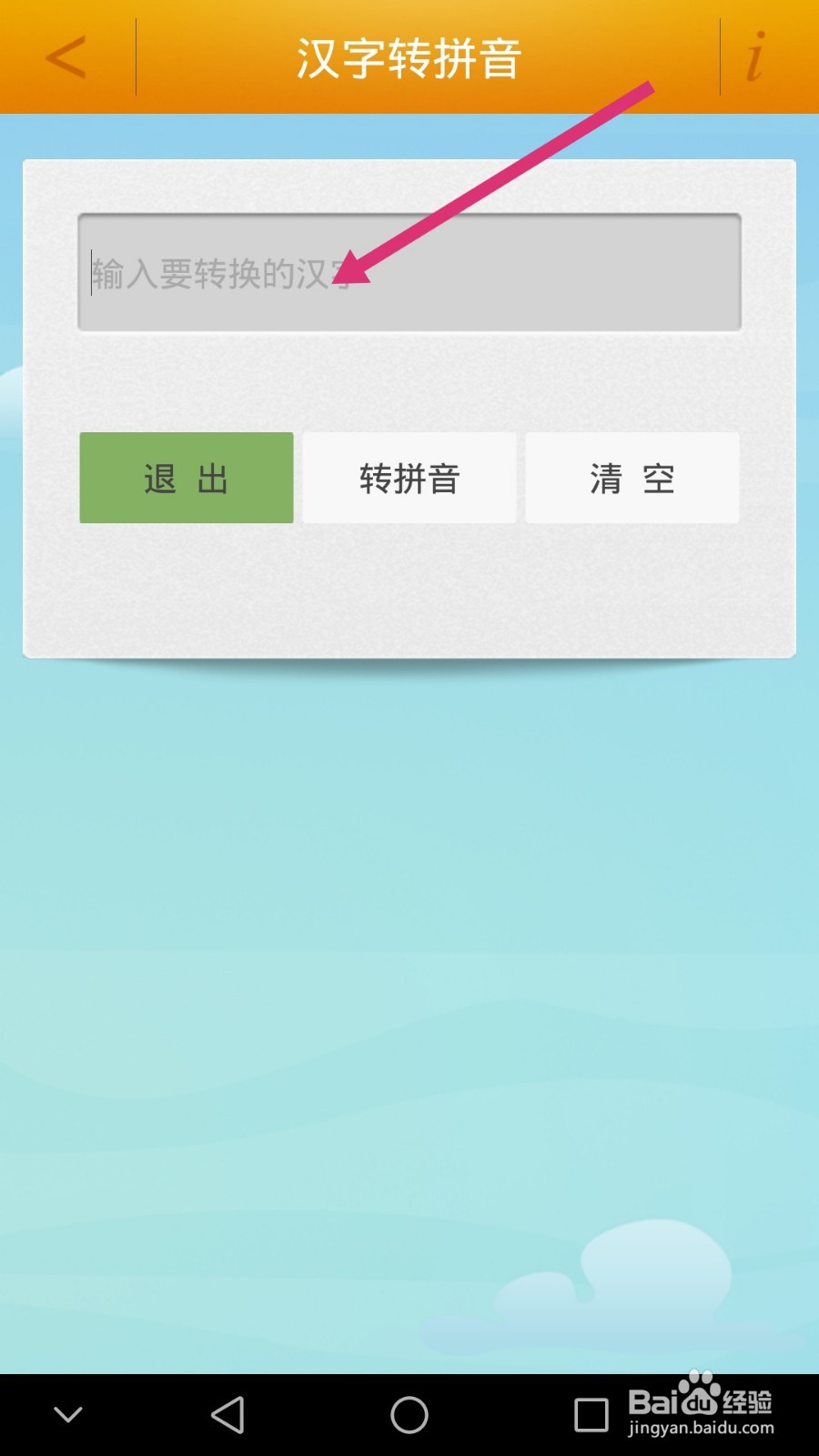Tap the Android home circle button
The height and width of the screenshot is (1456, 819).
coord(409,1415)
